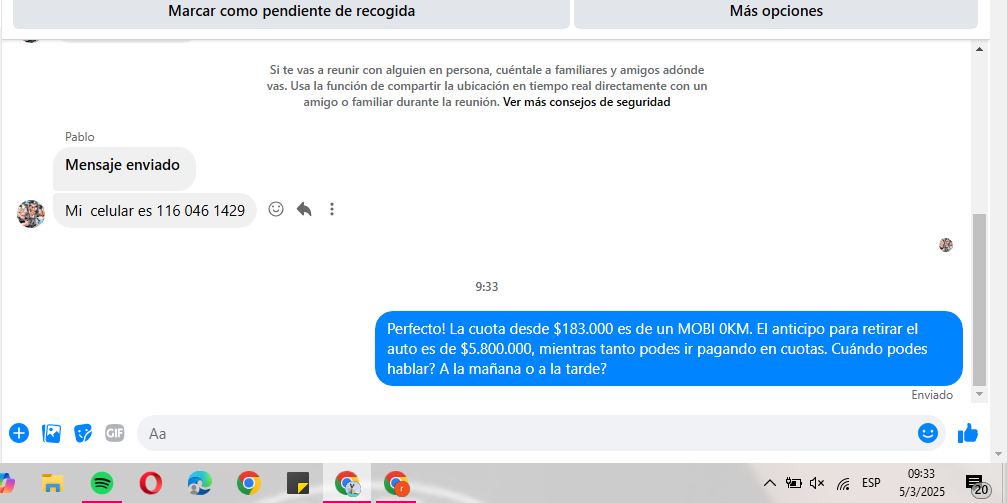Image resolution: width=1007 pixels, height=503 pixels.
Task: Choose a sticker to send
Action: [83, 433]
